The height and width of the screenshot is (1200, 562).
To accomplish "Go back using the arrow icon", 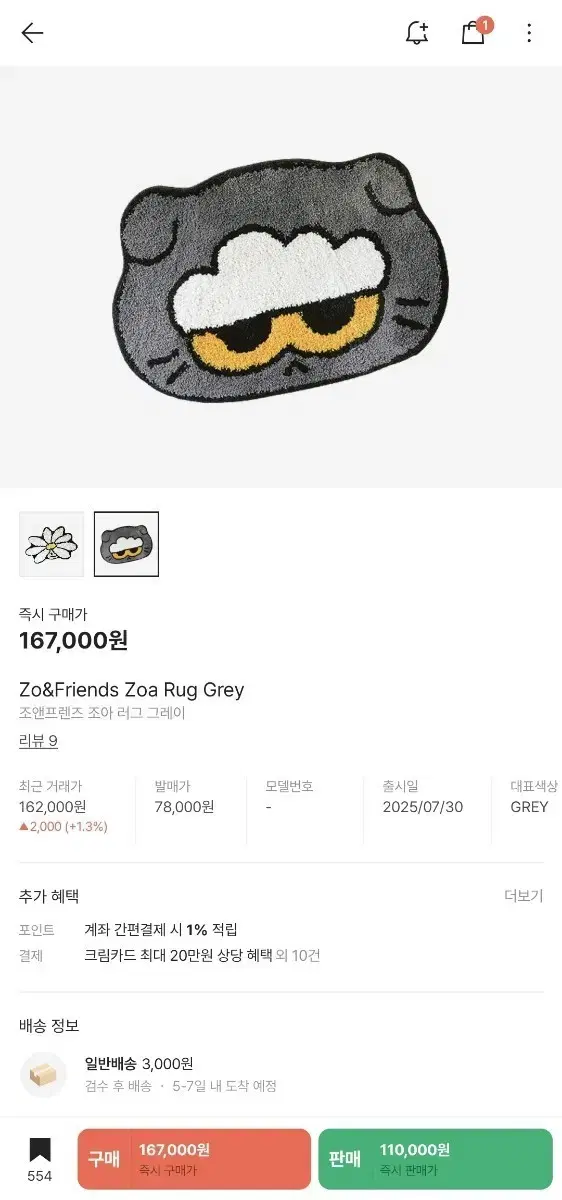I will [x=32, y=33].
